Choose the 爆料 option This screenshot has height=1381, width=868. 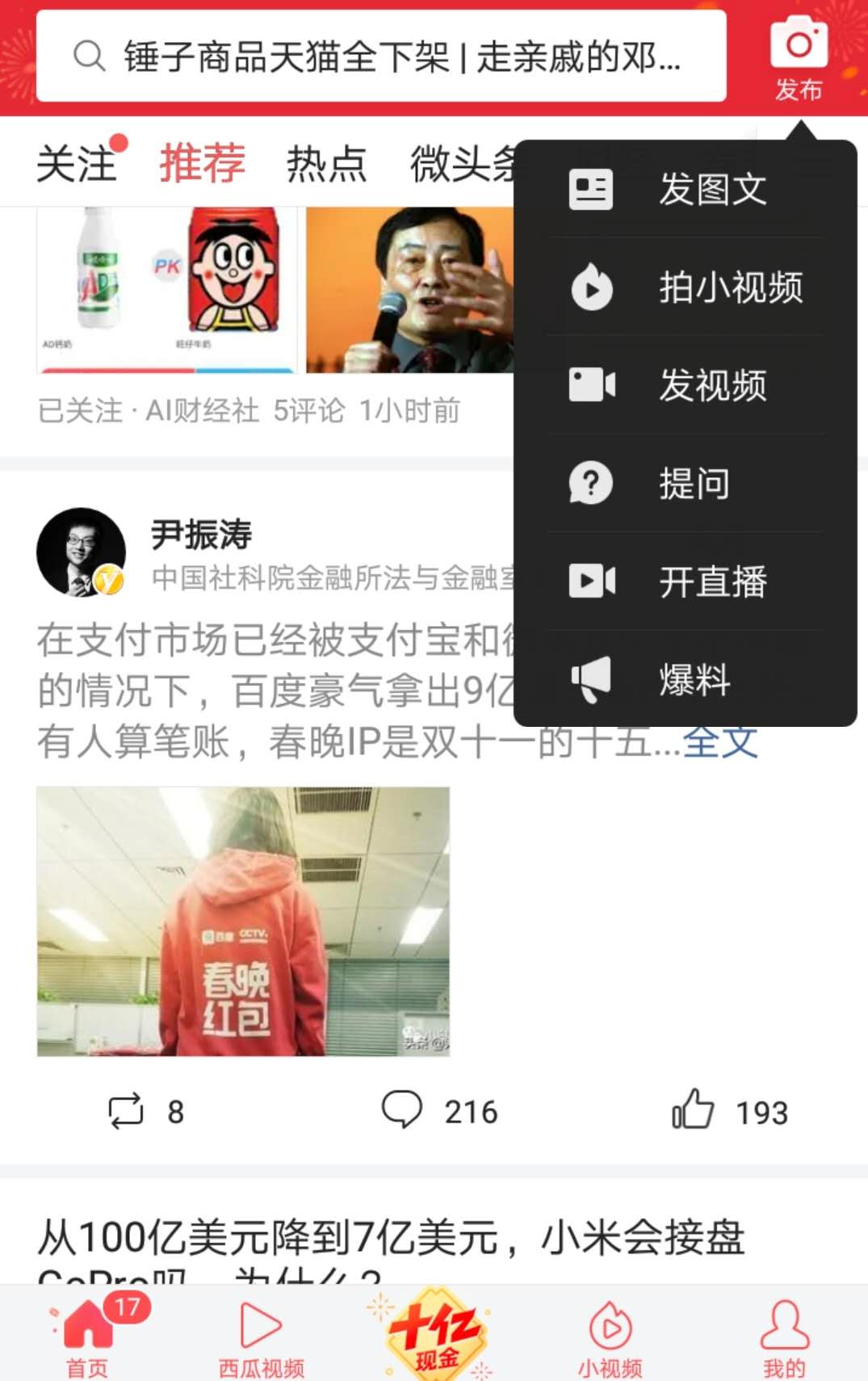(685, 679)
